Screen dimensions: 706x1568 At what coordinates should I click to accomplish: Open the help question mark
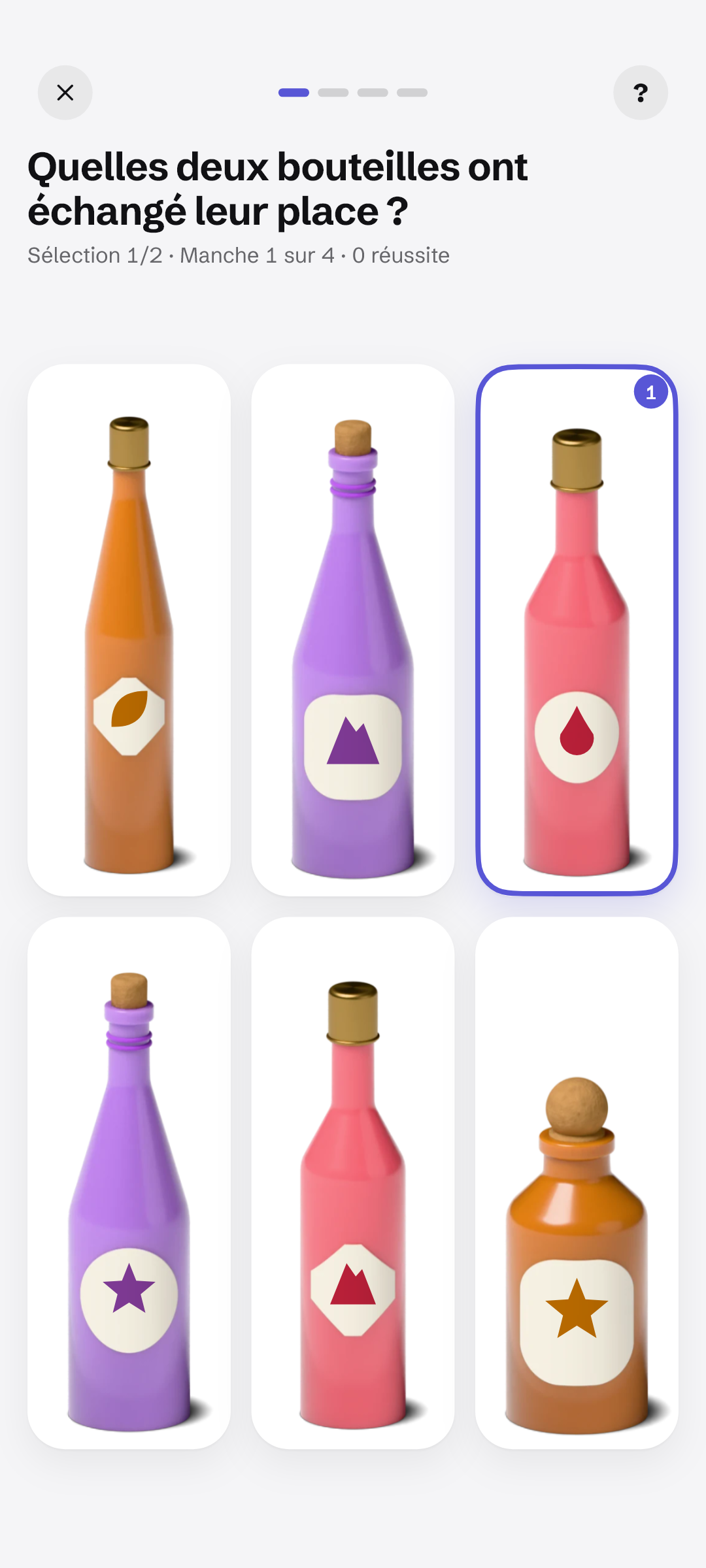(x=641, y=93)
